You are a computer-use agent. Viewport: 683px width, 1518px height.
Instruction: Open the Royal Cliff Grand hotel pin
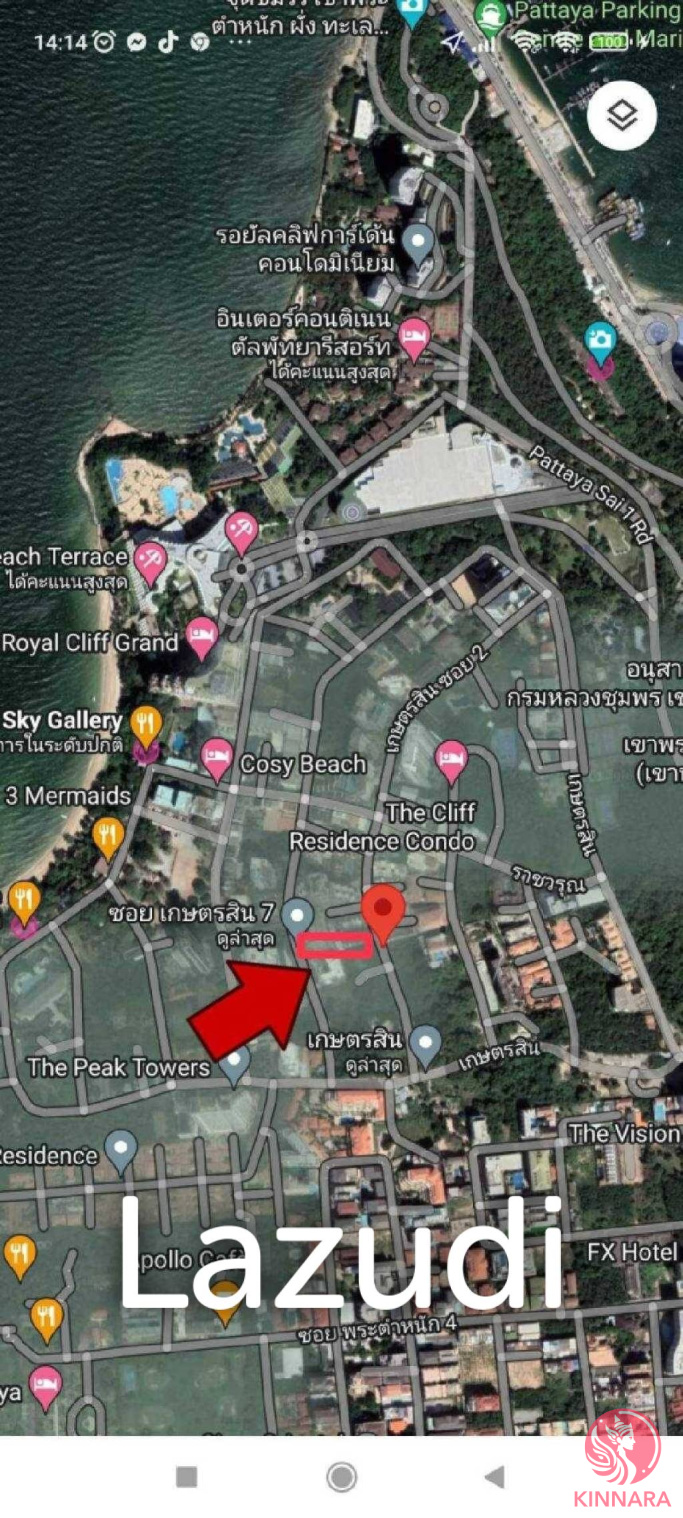coord(202,638)
